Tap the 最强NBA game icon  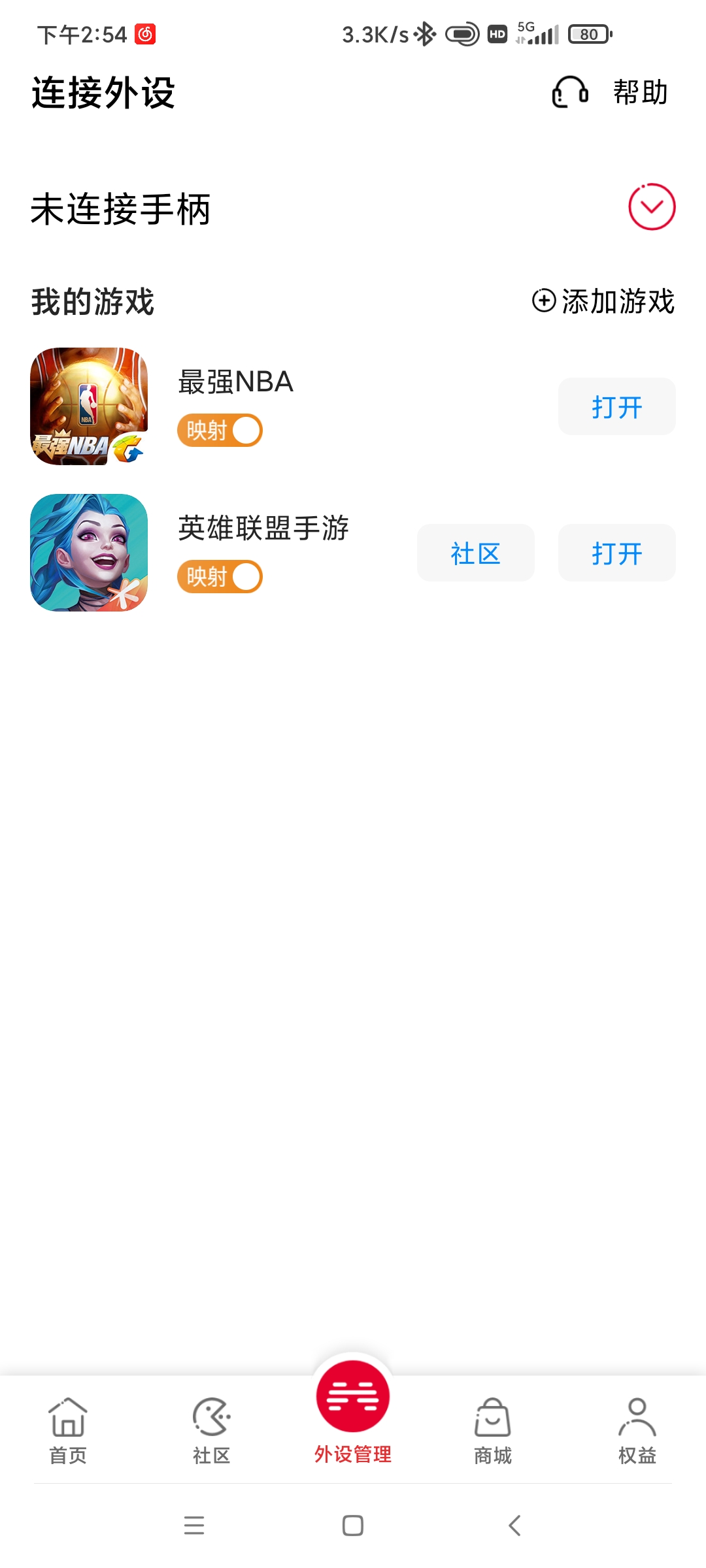(89, 406)
